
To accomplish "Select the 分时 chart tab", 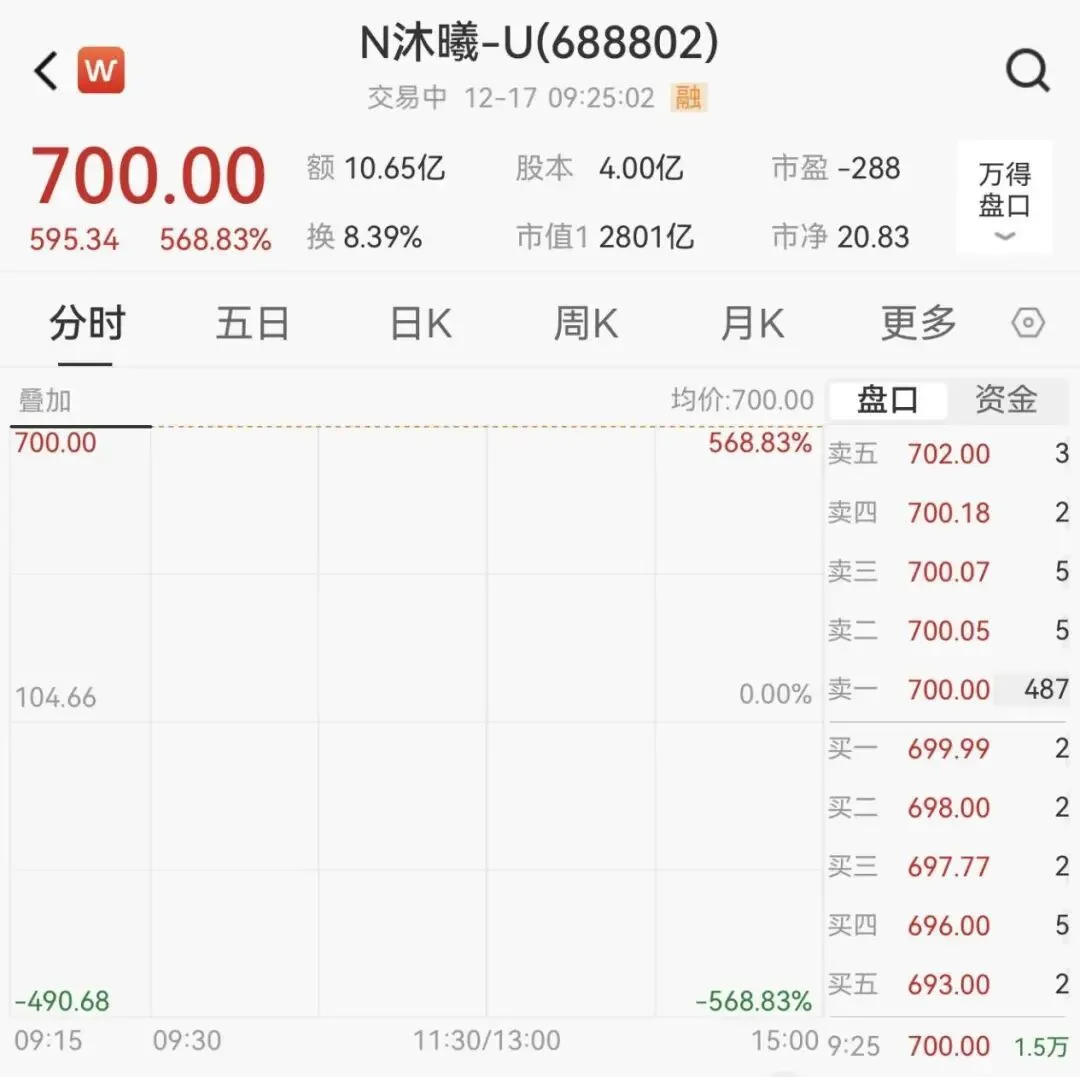I will click(88, 324).
